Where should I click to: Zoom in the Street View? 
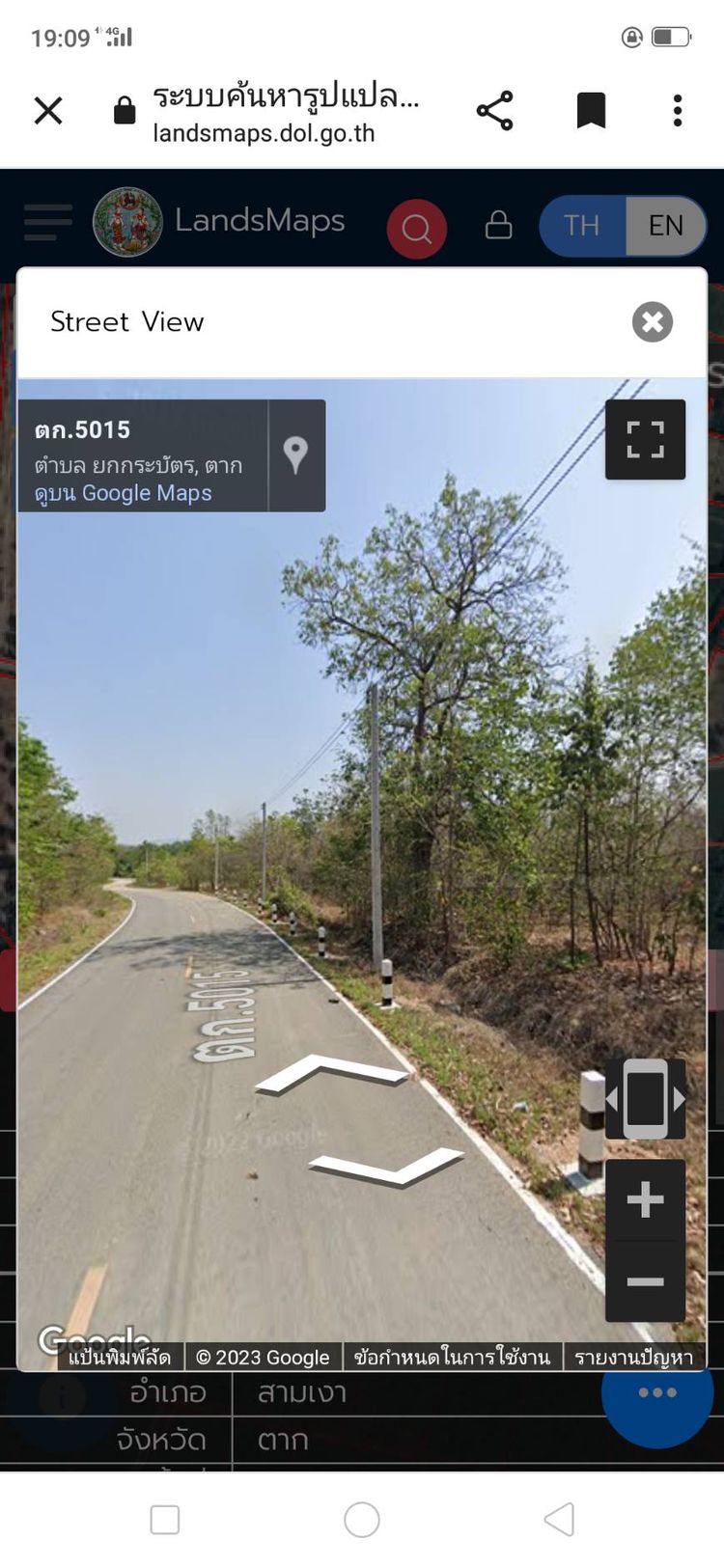[x=645, y=1200]
